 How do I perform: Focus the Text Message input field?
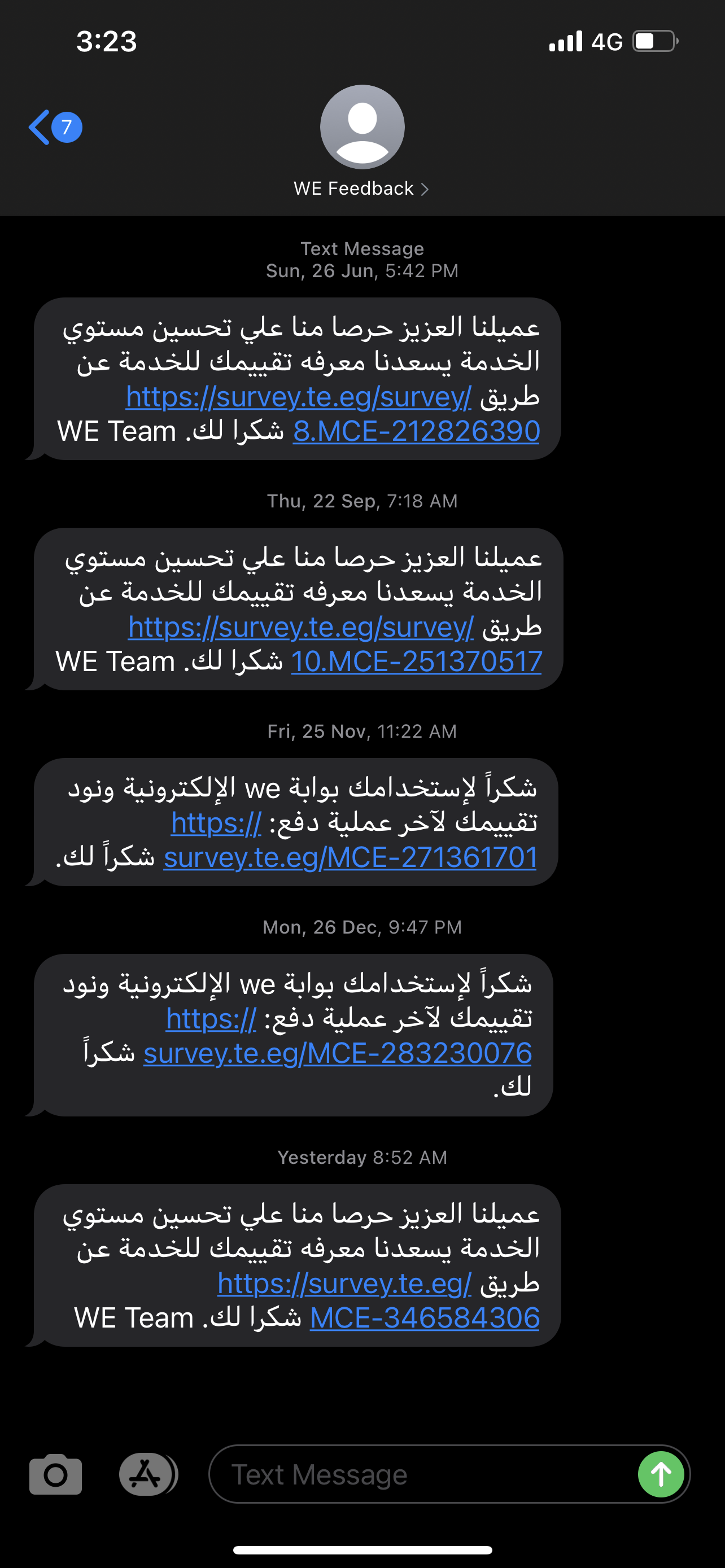click(420, 1474)
